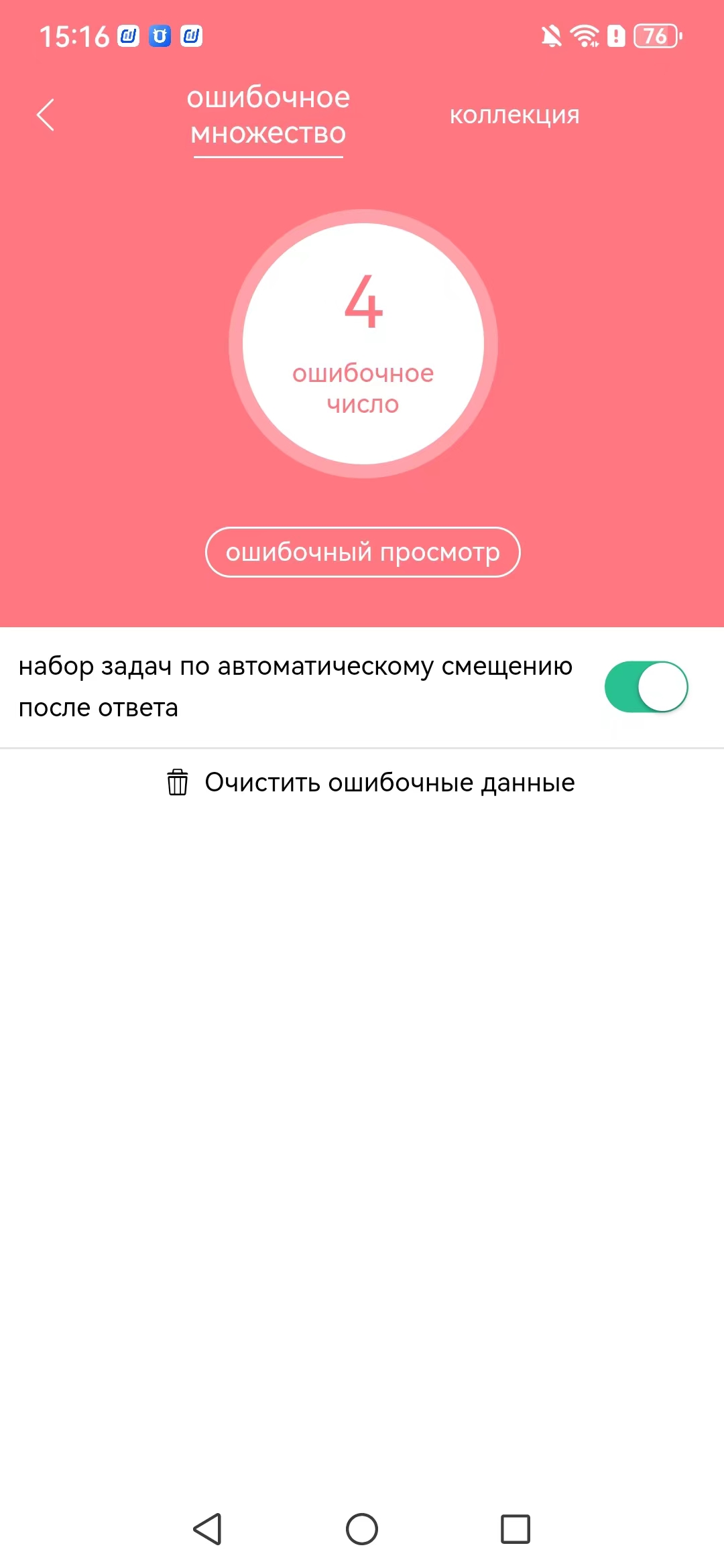Open system recent apps
Image resolution: width=724 pixels, height=1568 pixels.
[x=516, y=1529]
